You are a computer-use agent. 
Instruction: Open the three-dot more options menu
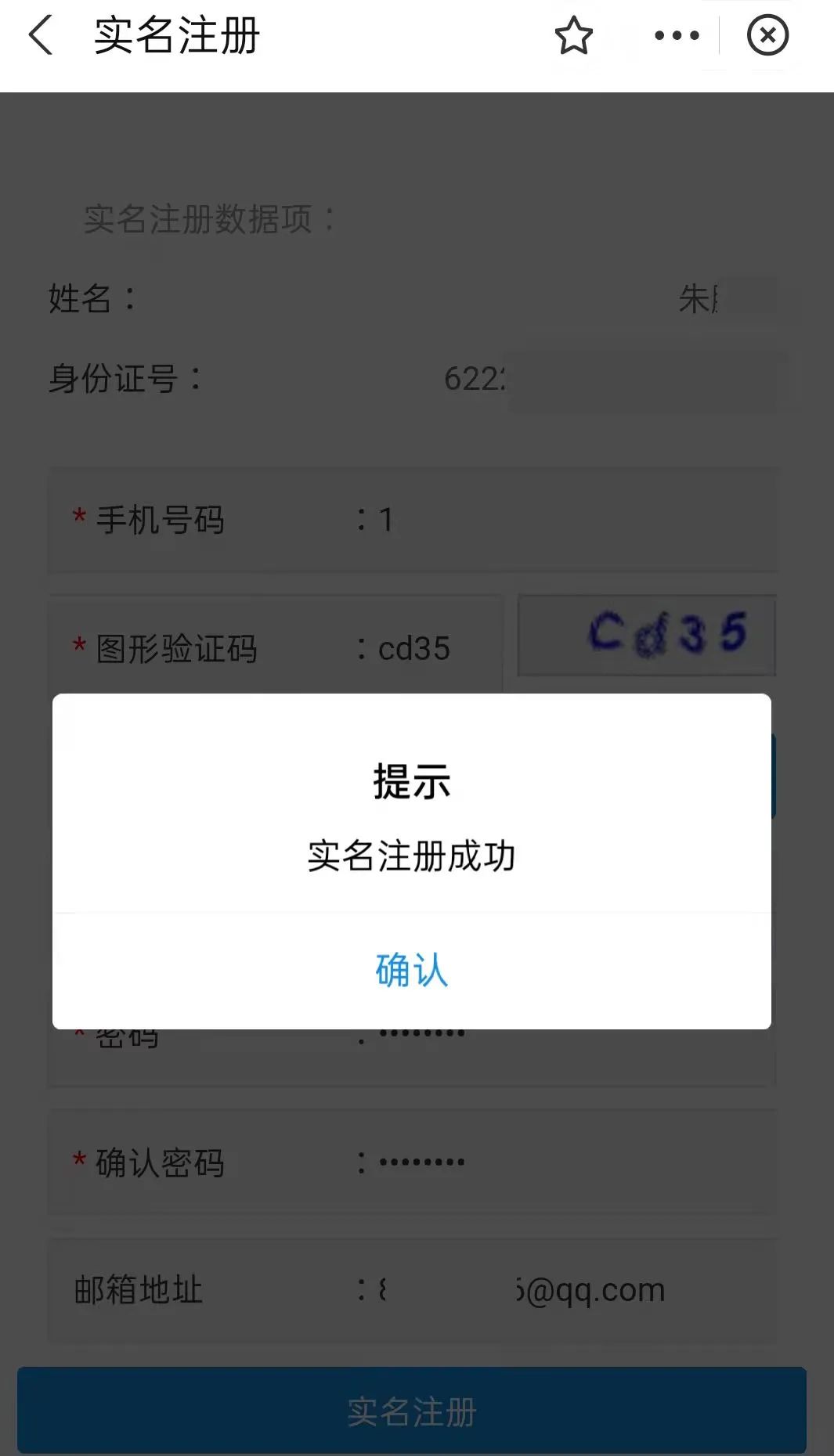pyautogui.click(x=677, y=35)
